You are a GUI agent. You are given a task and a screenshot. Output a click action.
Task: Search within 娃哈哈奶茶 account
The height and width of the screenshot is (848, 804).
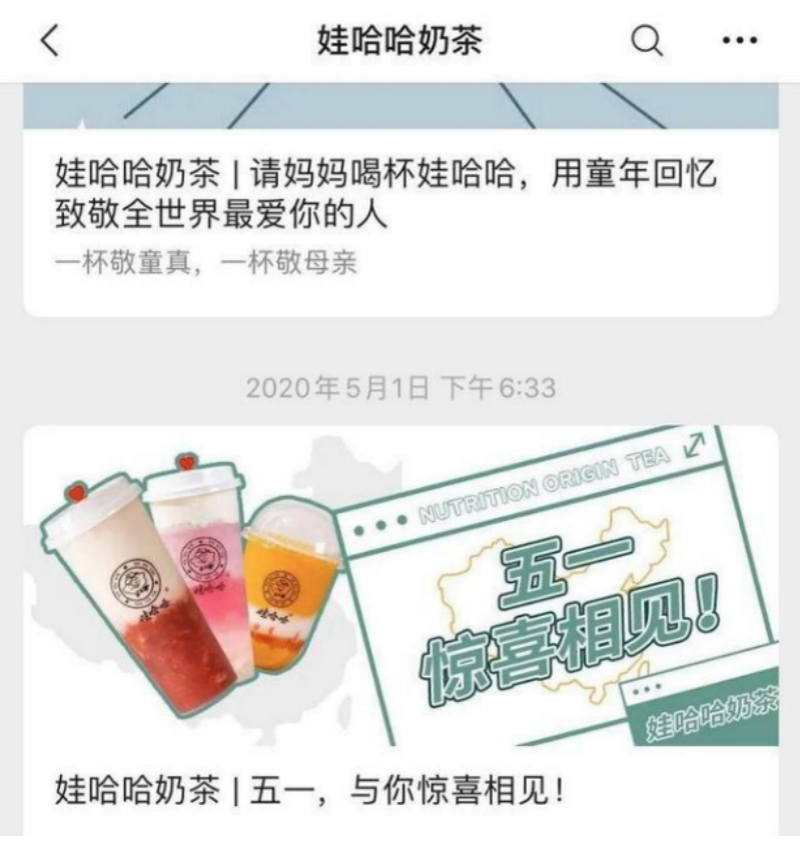(x=648, y=41)
